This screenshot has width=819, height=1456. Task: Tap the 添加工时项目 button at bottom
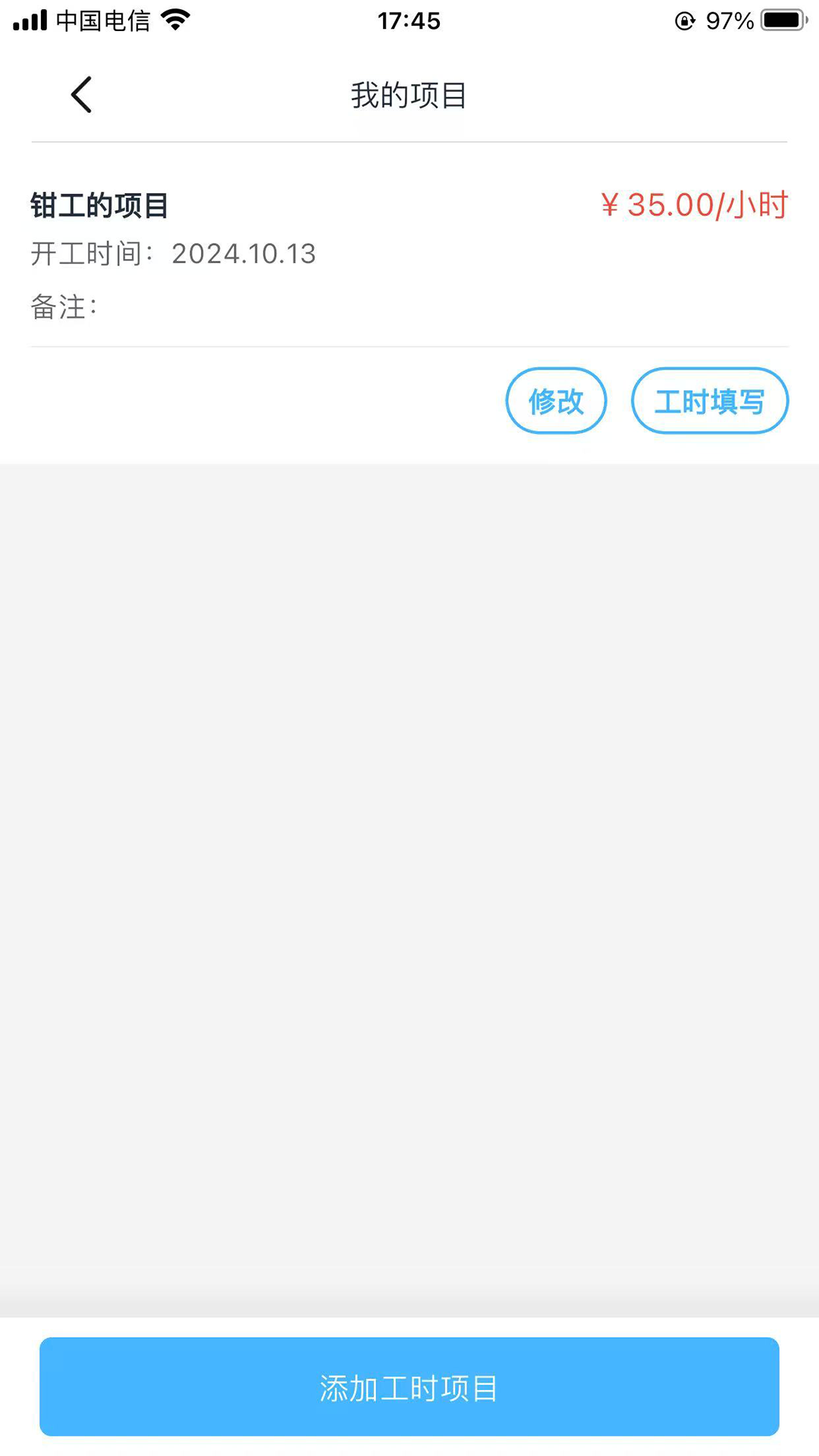coord(409,1386)
